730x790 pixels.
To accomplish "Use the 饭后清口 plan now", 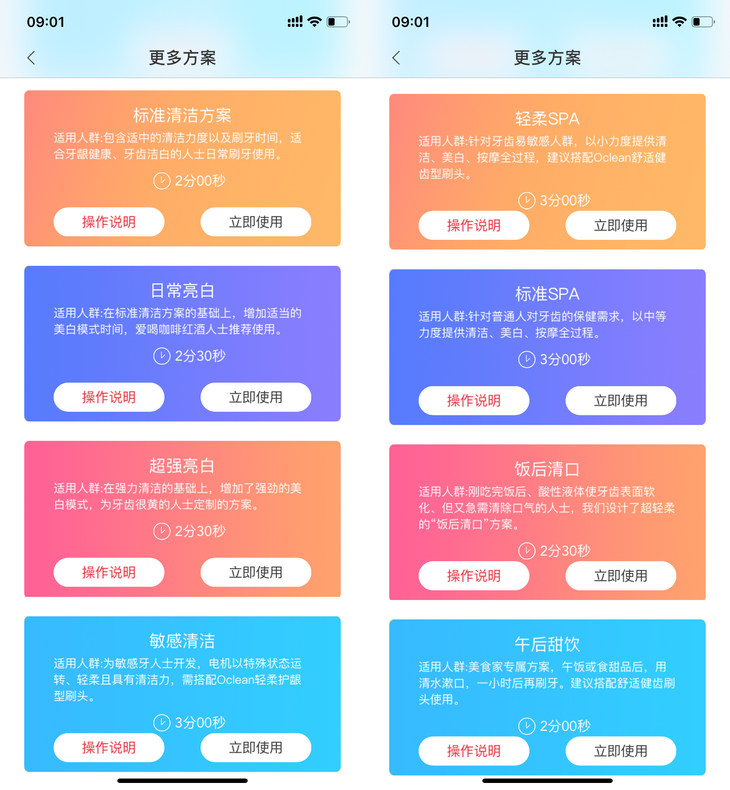I will [x=621, y=575].
